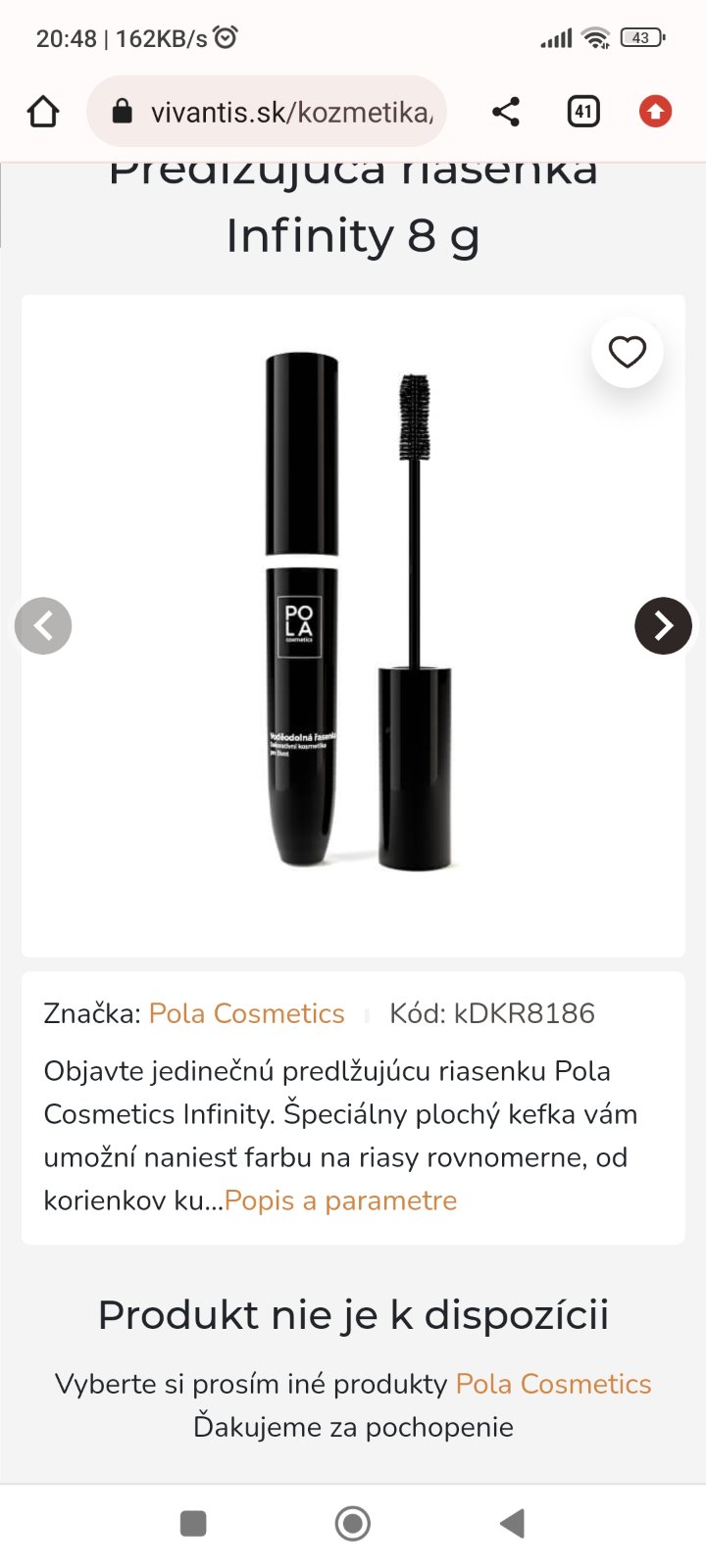Show the previous product image
The image size is (706, 1568).
pyautogui.click(x=43, y=625)
